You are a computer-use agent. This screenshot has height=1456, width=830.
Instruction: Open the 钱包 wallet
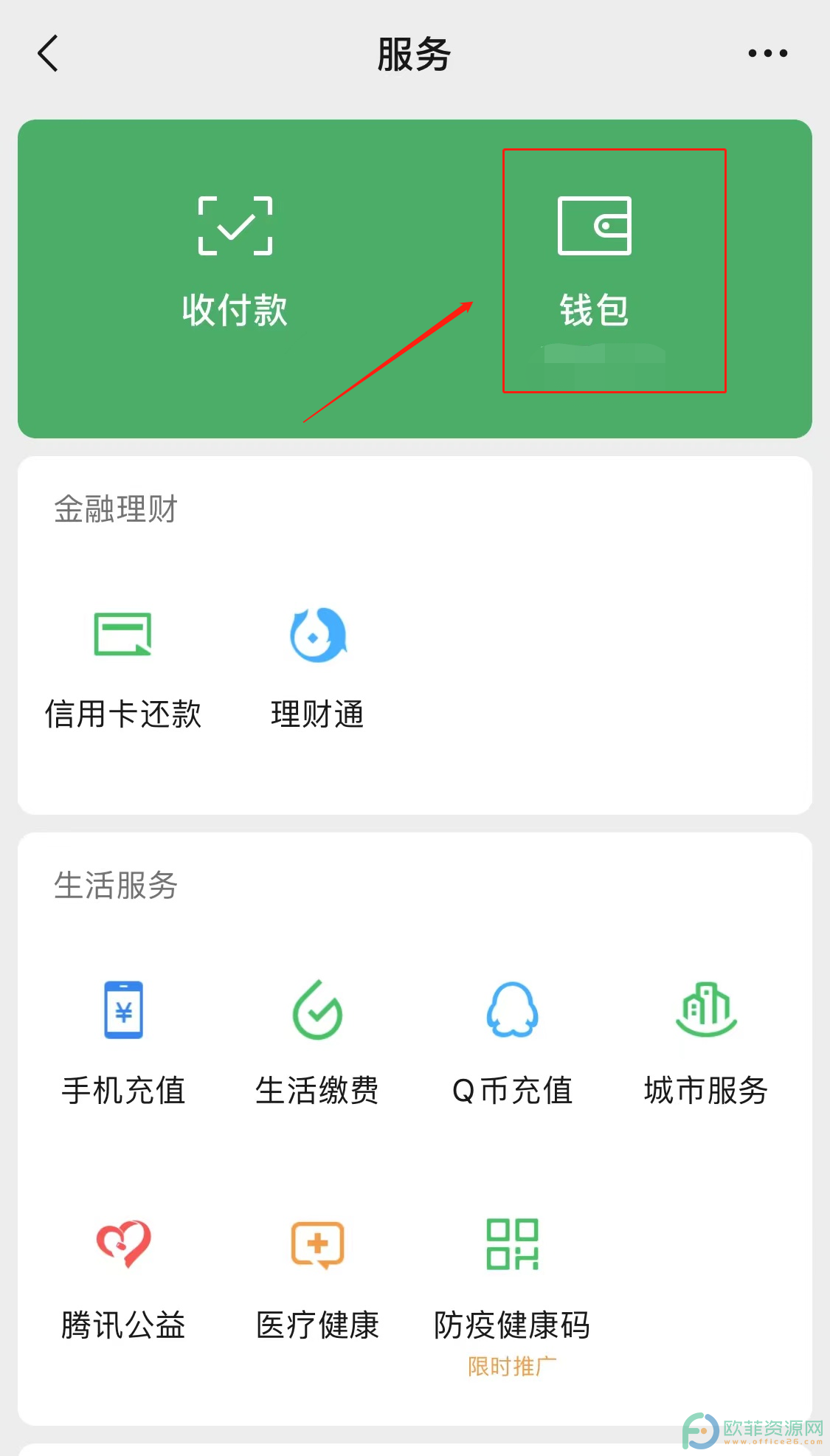point(595,263)
